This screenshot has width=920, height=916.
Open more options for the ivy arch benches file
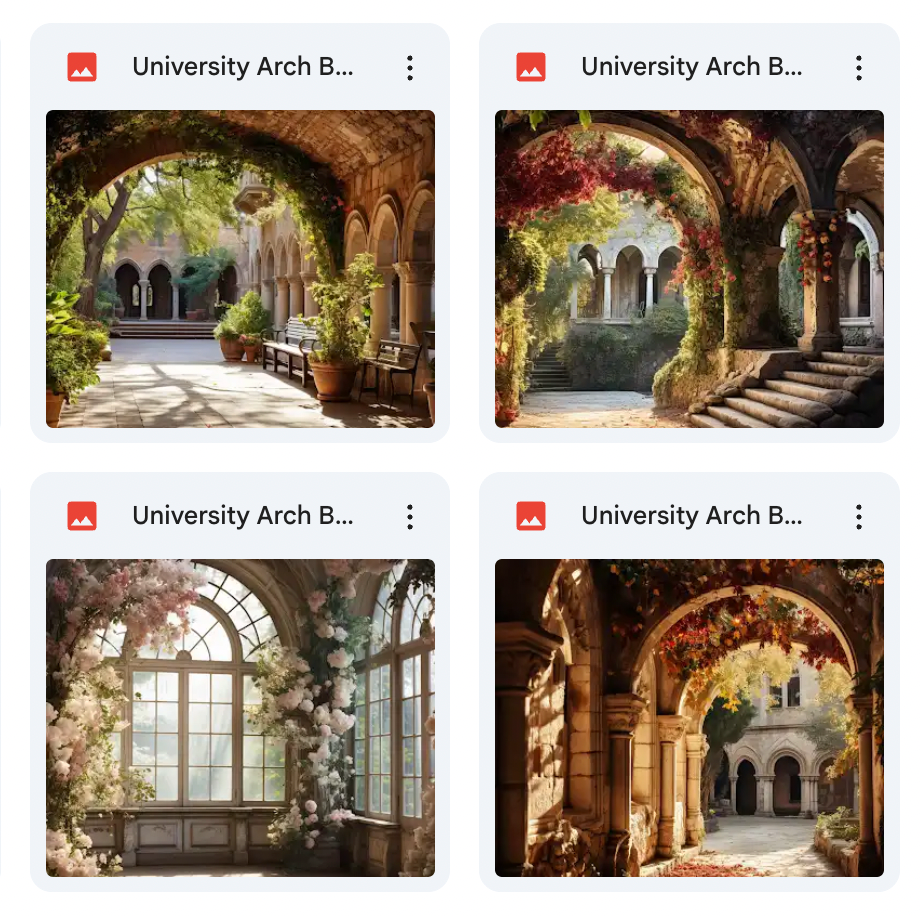tap(410, 68)
